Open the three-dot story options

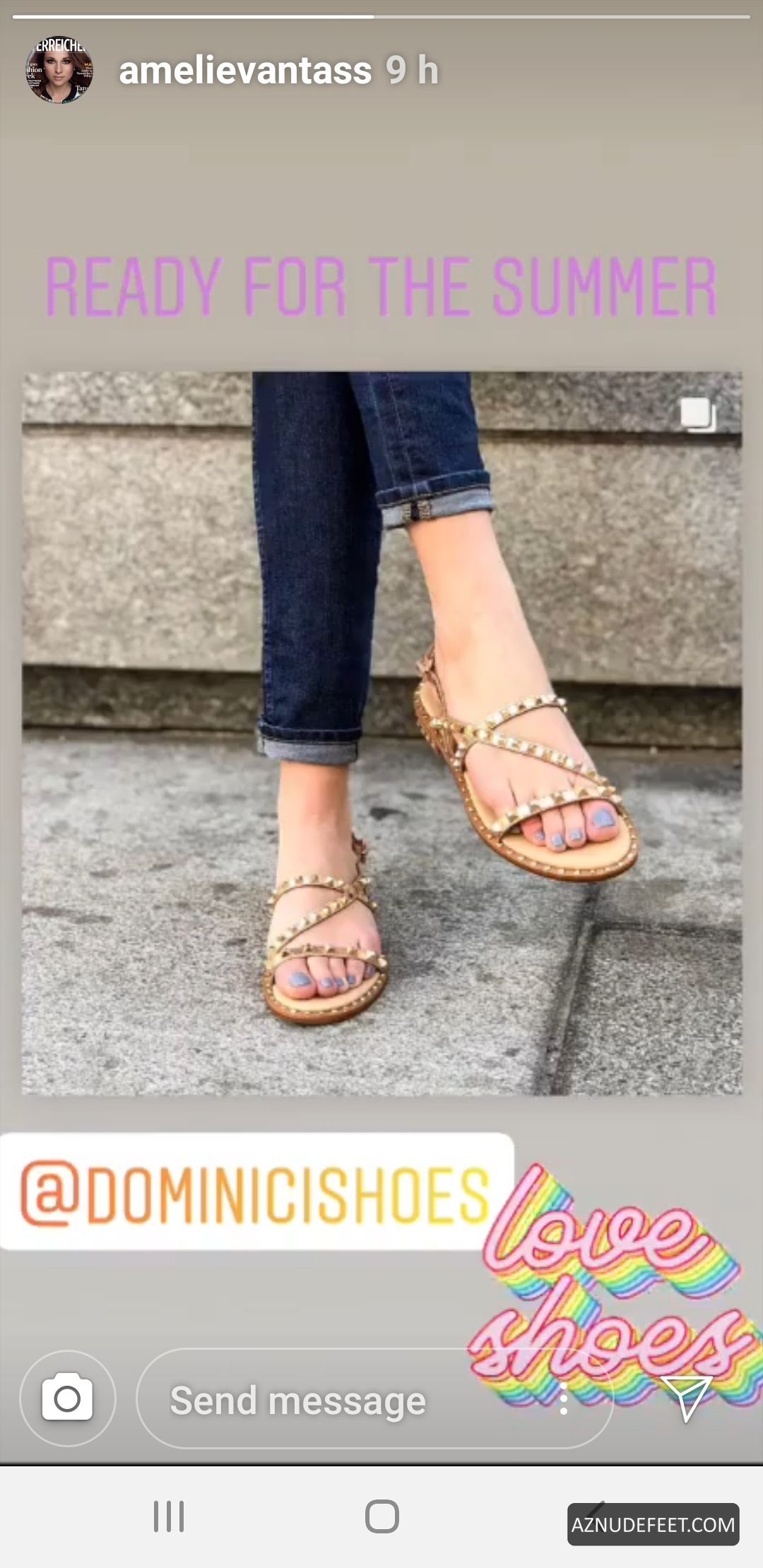[x=564, y=1398]
